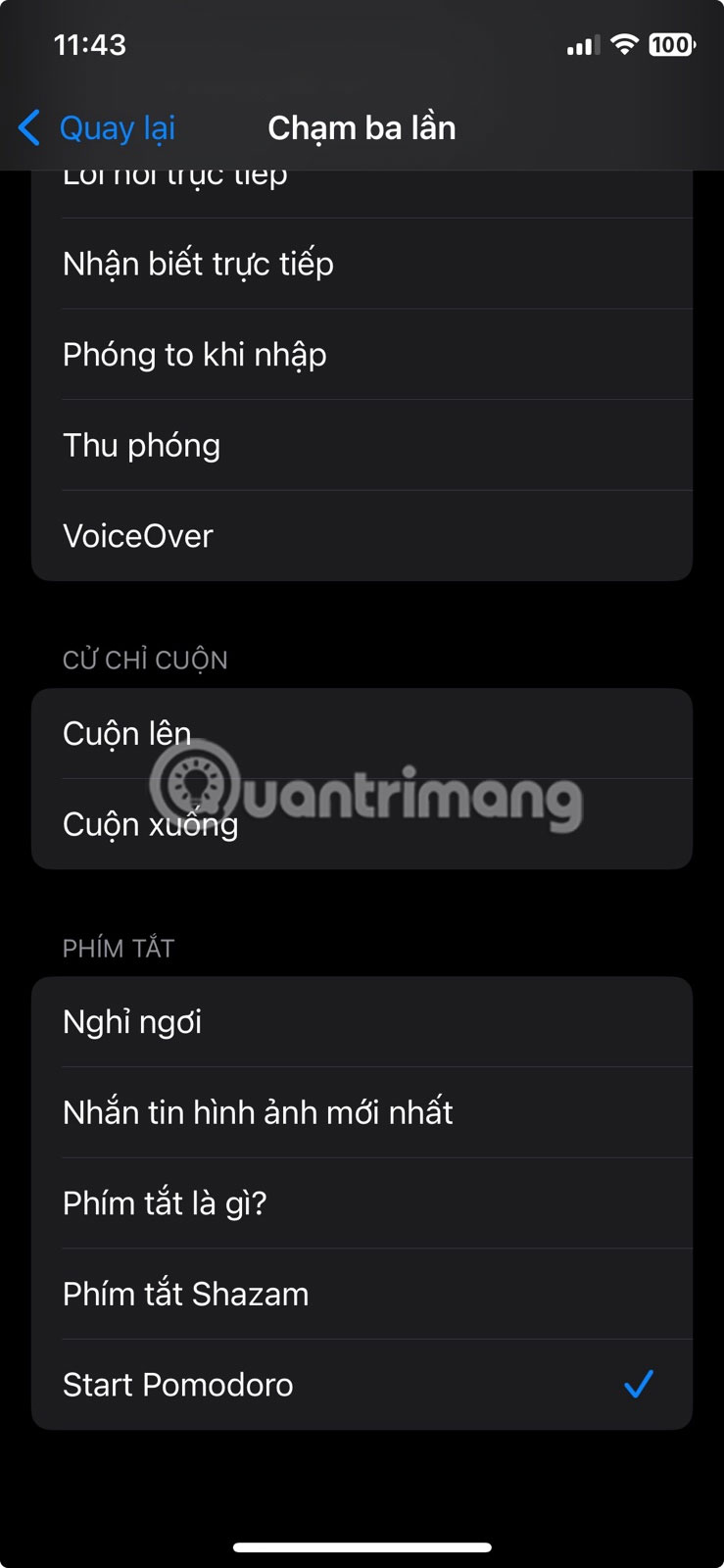Viewport: 724px width, 1568px height.
Task: Go back with the Quay lại button
Action: [x=98, y=128]
